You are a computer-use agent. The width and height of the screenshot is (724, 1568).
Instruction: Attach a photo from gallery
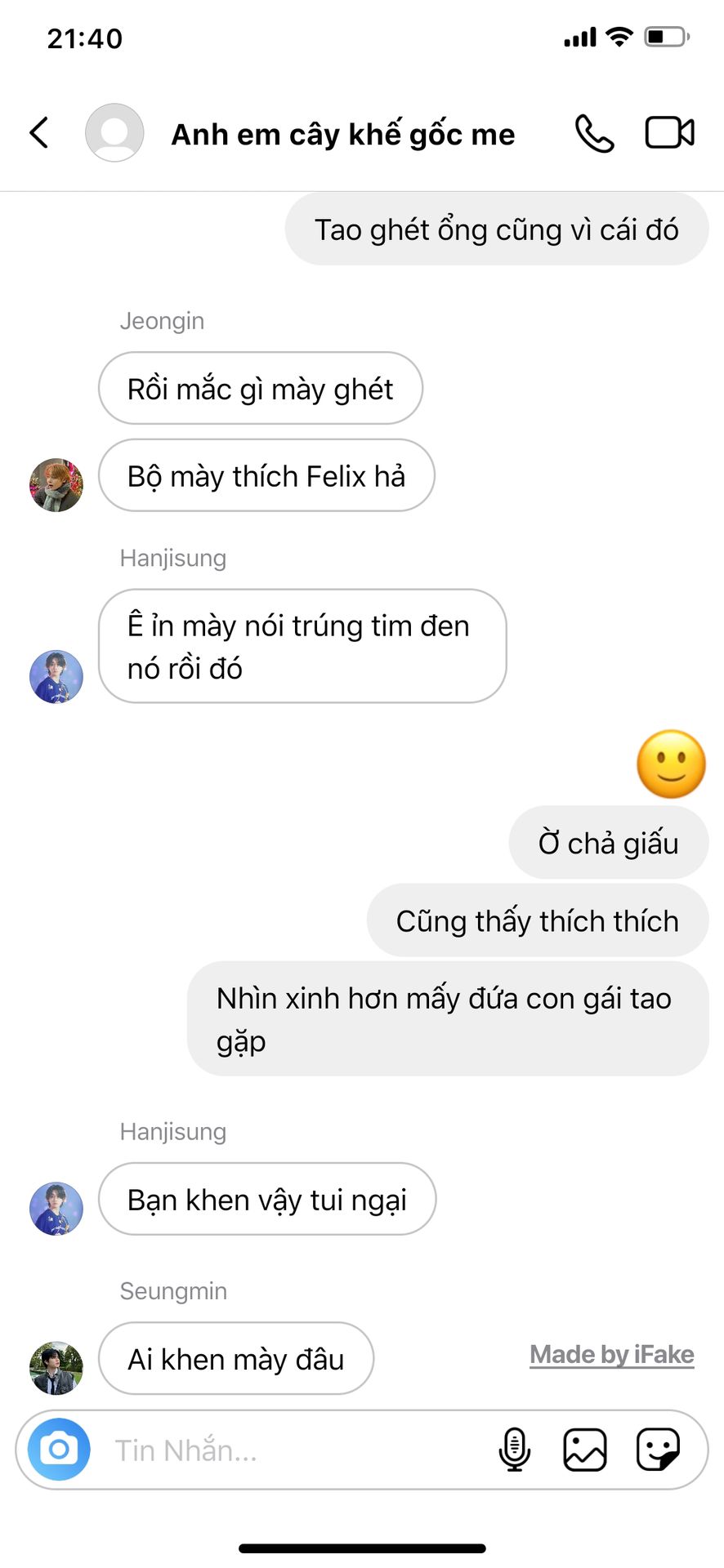click(585, 1450)
